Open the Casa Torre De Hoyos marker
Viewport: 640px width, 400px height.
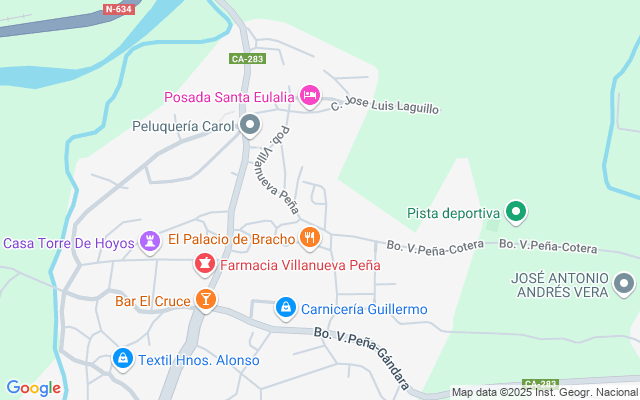point(150,242)
